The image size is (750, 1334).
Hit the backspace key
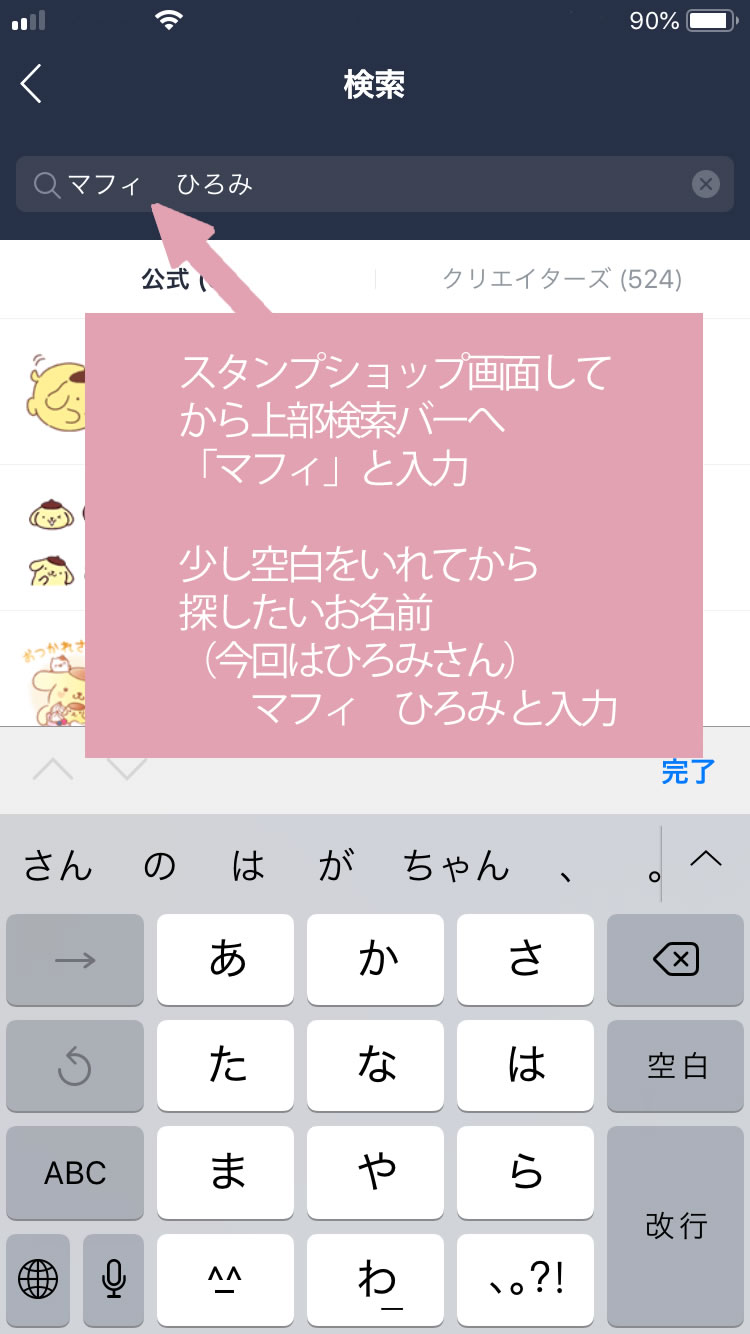pos(675,960)
